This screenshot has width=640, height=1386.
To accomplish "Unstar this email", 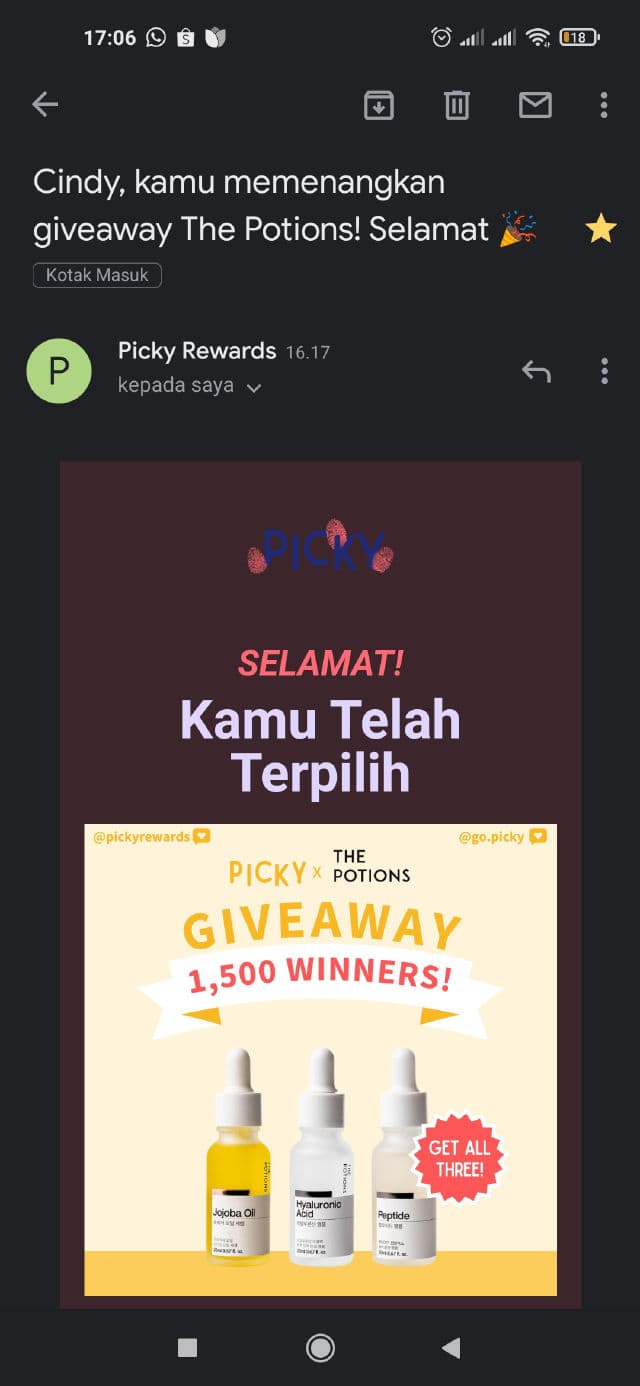I will [600, 230].
